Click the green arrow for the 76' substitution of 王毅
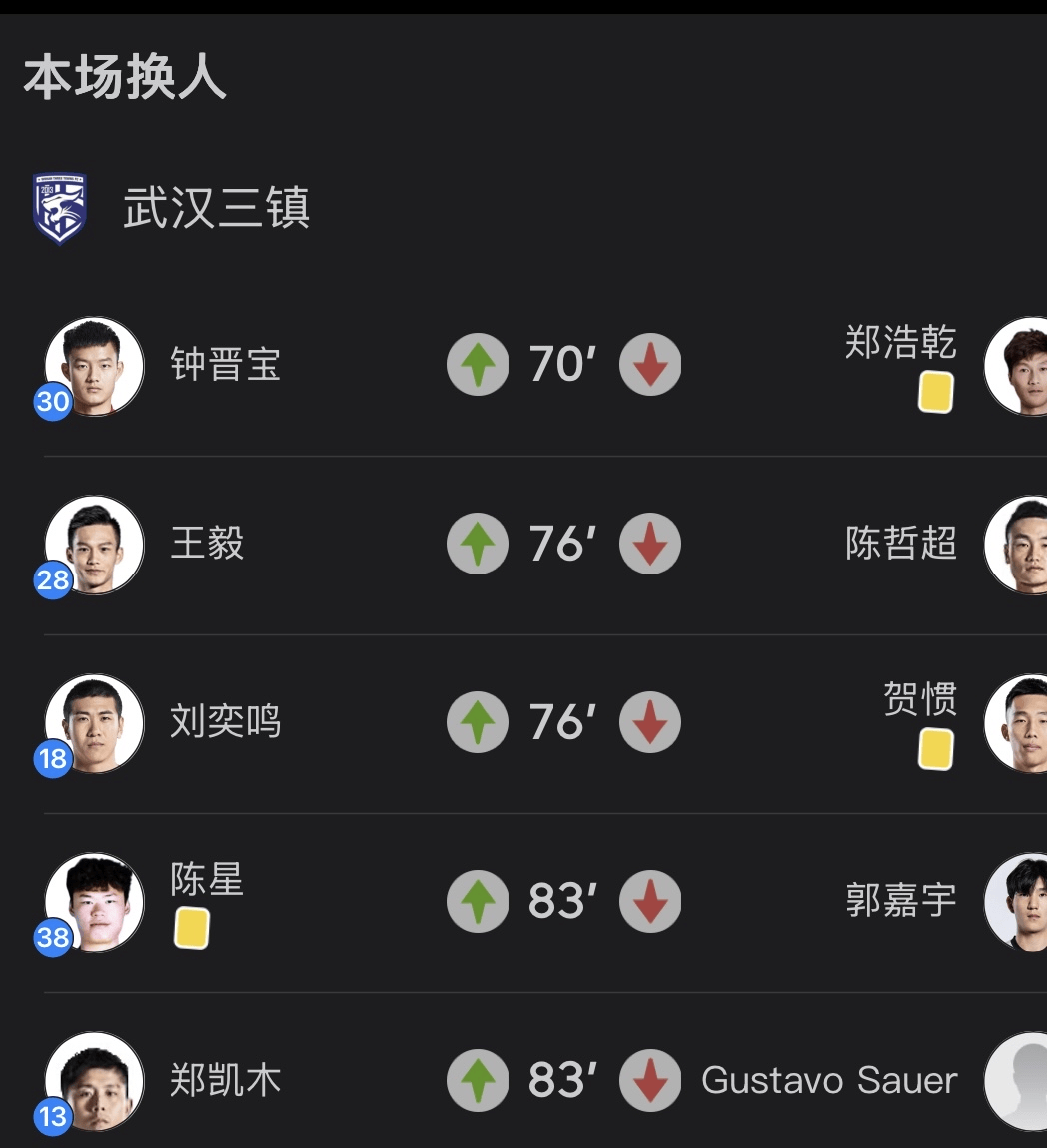Screen dimensions: 1047x1148 (478, 545)
